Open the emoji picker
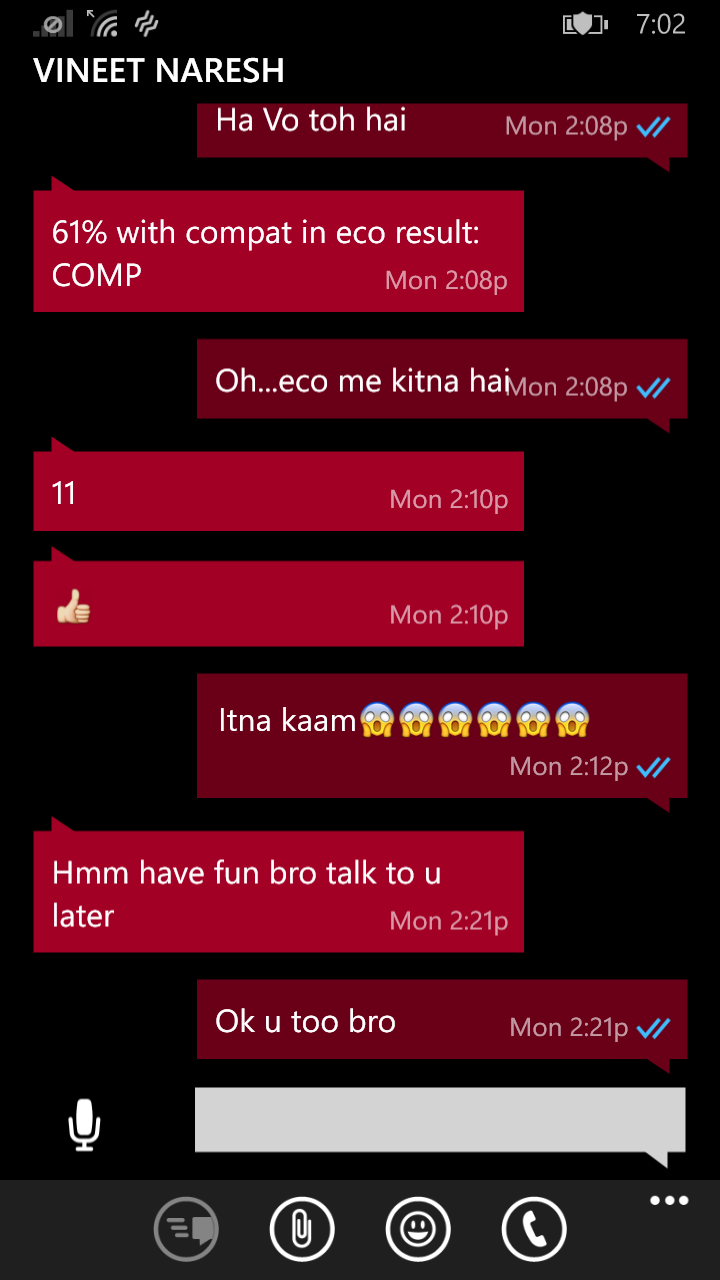This screenshot has width=720, height=1280. coord(418,1229)
